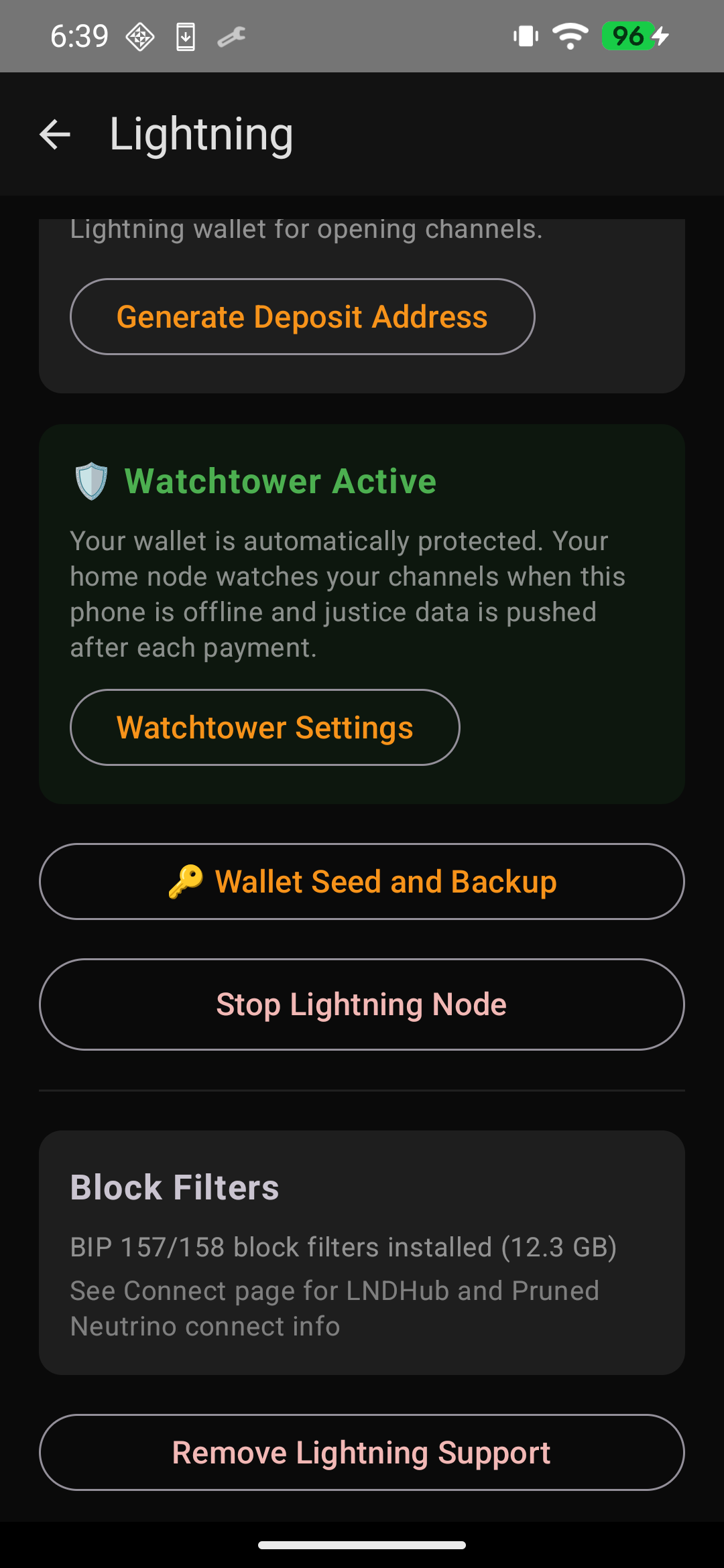Stop the Lightning Node
The width and height of the screenshot is (724, 1568).
coord(362,1004)
